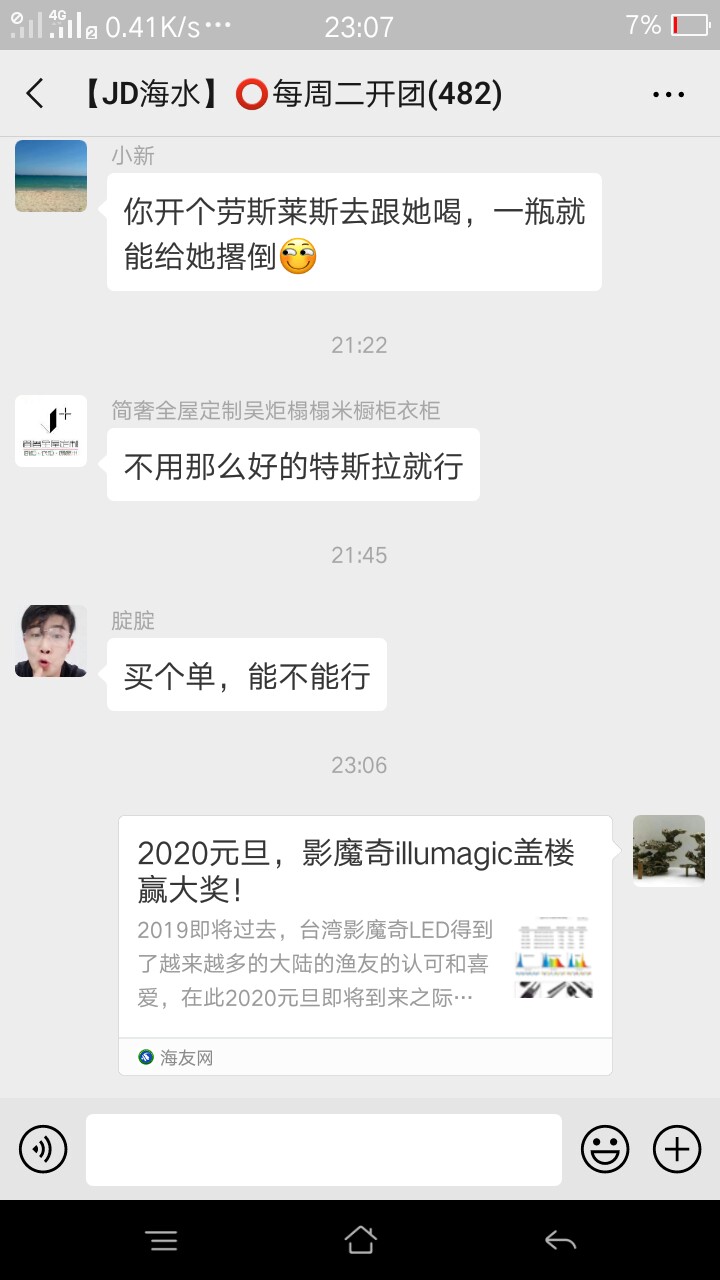Focus the message text field

click(x=323, y=1149)
